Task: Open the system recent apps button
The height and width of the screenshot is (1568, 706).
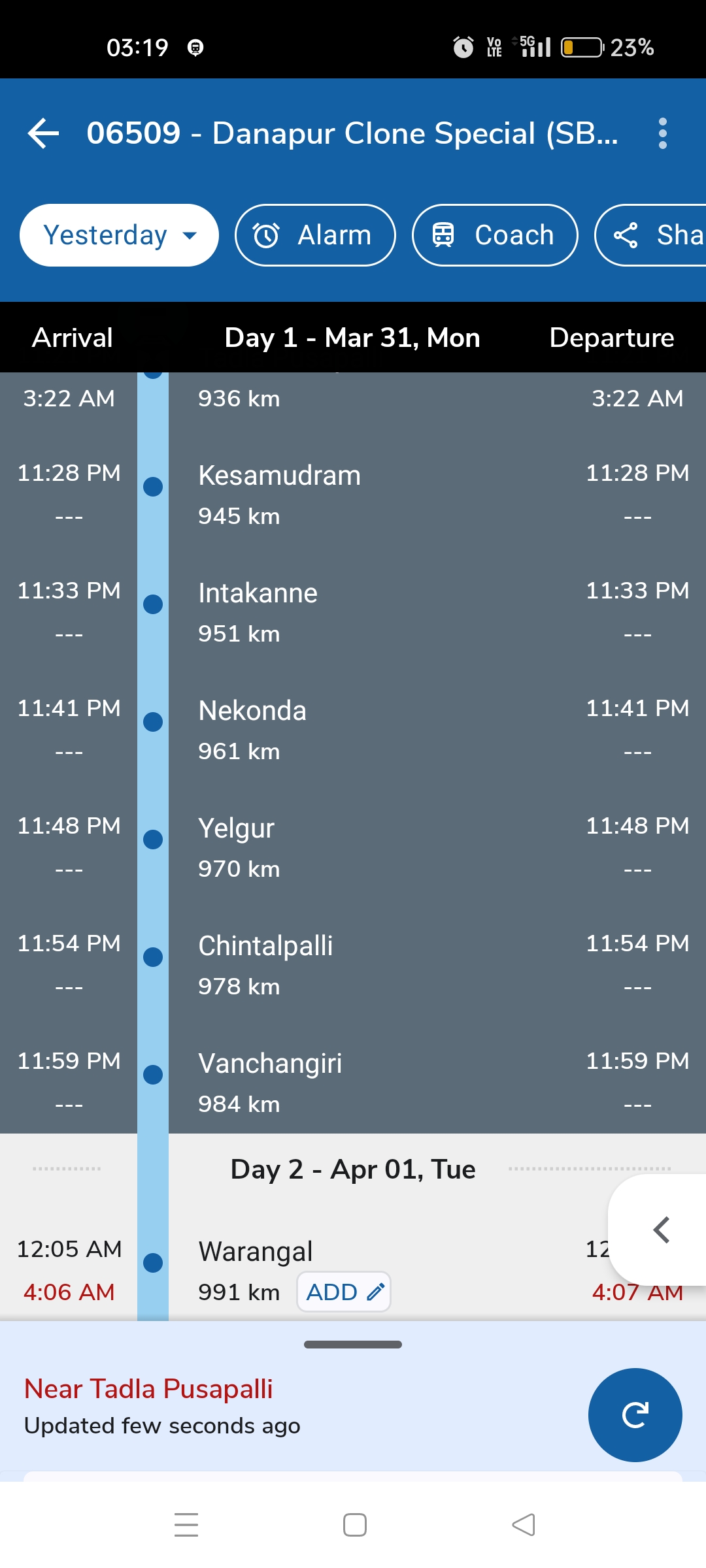Action: pos(186,1525)
